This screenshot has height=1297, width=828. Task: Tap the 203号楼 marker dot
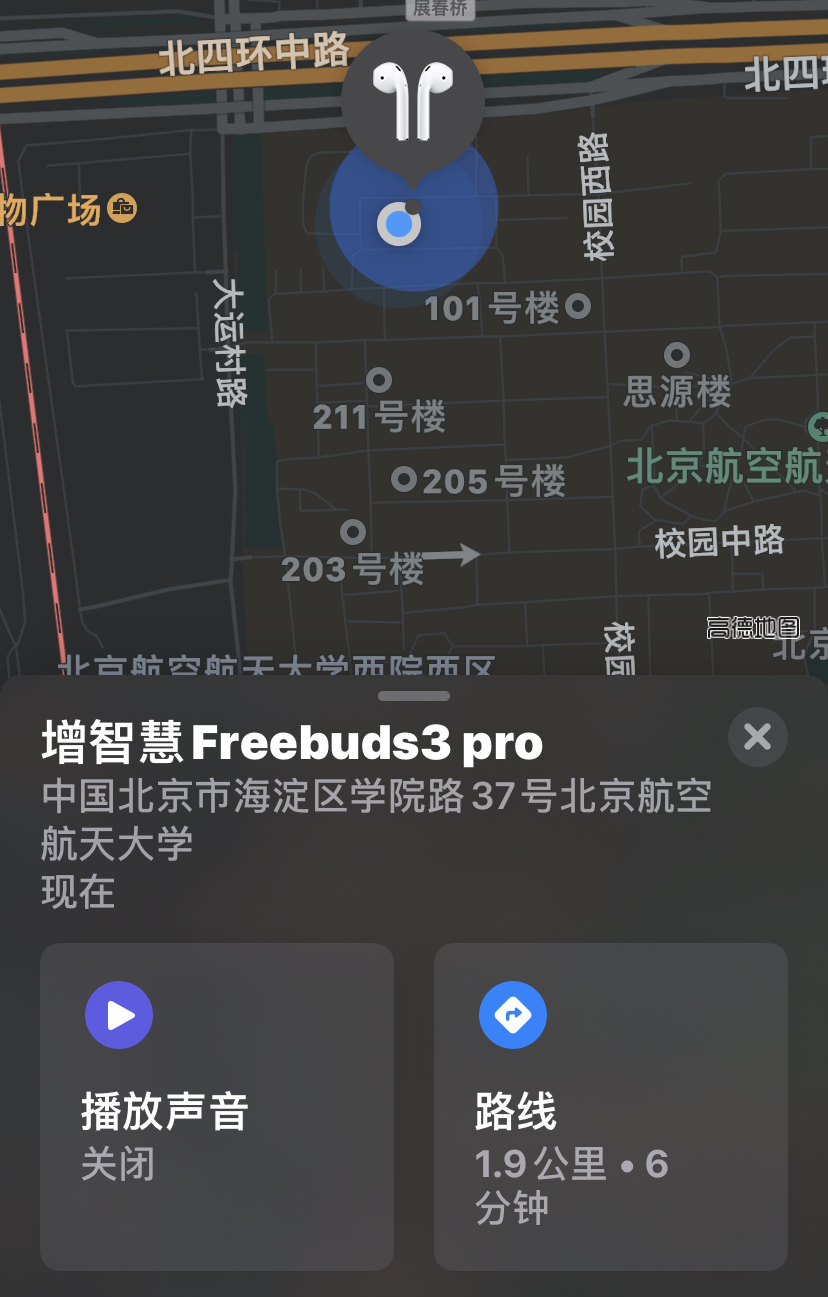[352, 532]
